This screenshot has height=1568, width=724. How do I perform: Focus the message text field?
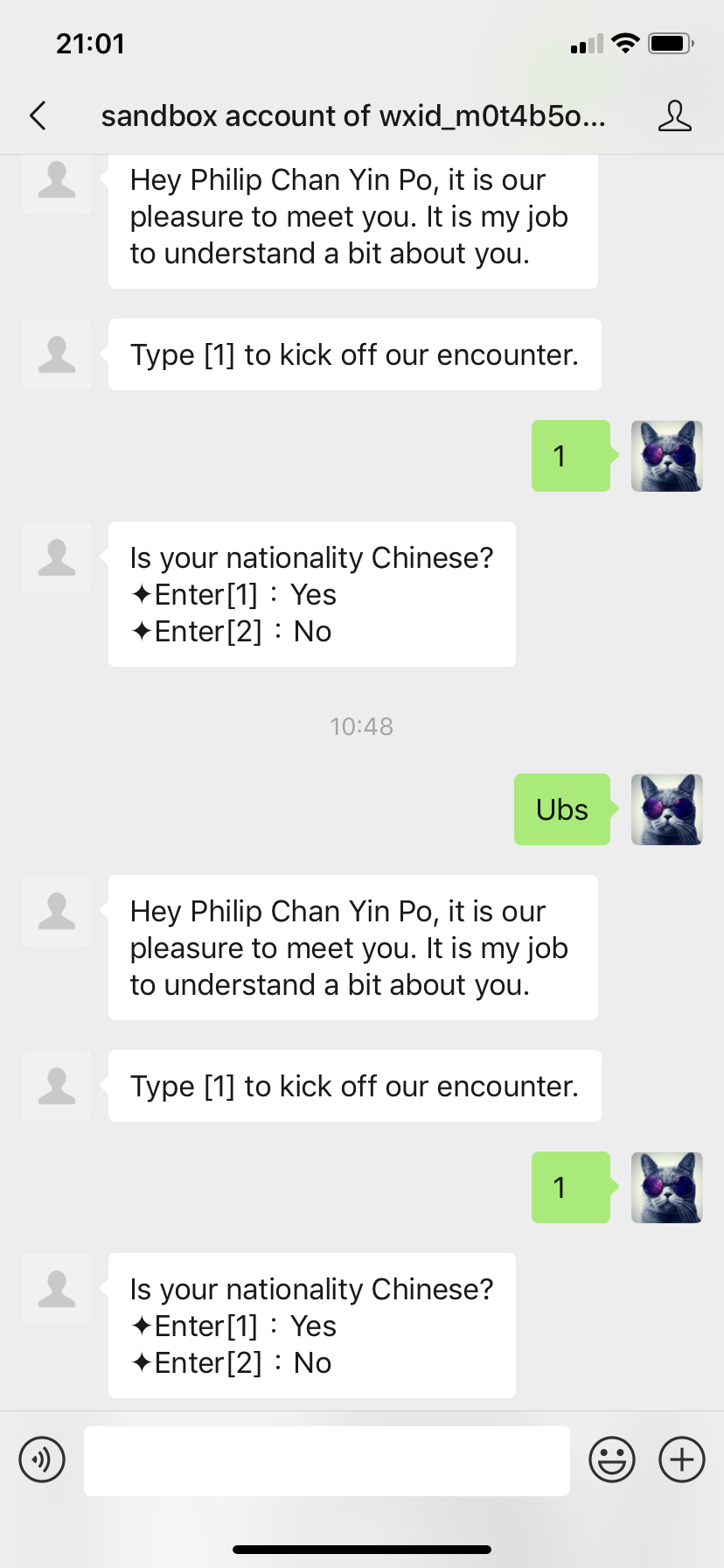326,1460
